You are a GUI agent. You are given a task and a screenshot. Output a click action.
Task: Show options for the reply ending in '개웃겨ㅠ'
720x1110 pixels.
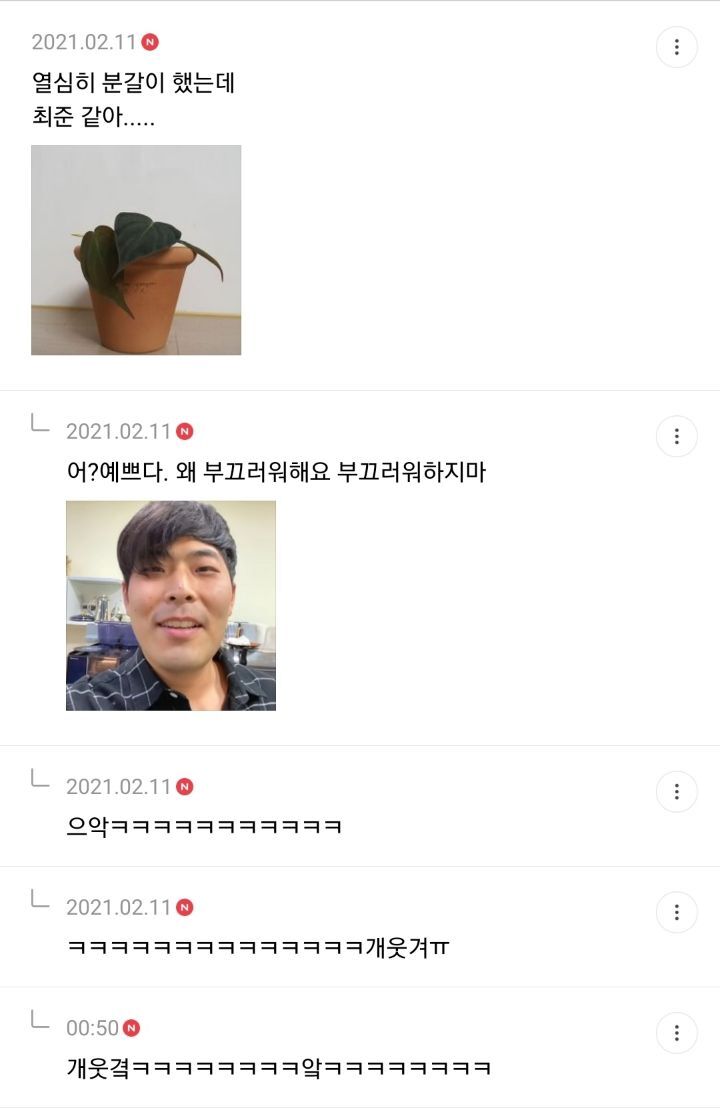676,912
